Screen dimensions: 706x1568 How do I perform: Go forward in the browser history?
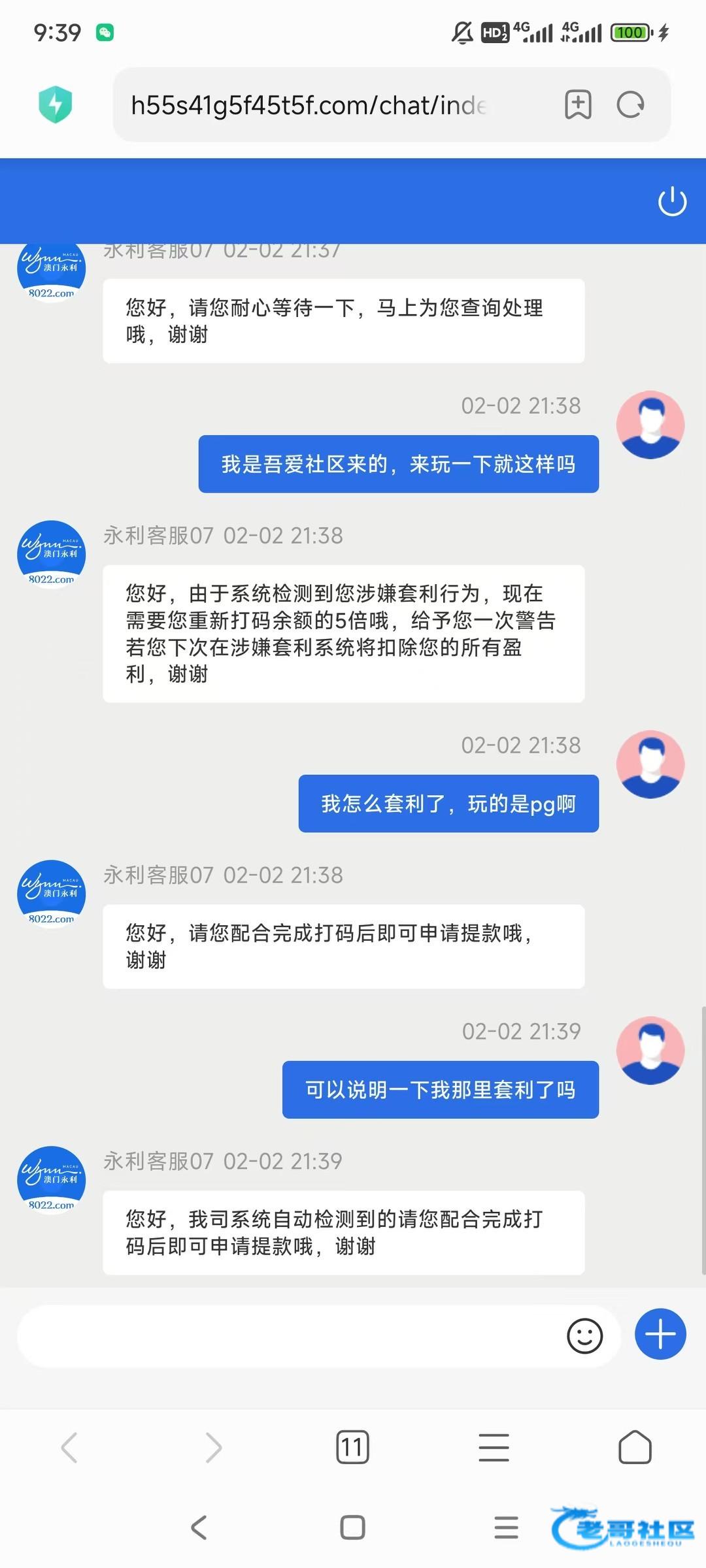tap(213, 1448)
